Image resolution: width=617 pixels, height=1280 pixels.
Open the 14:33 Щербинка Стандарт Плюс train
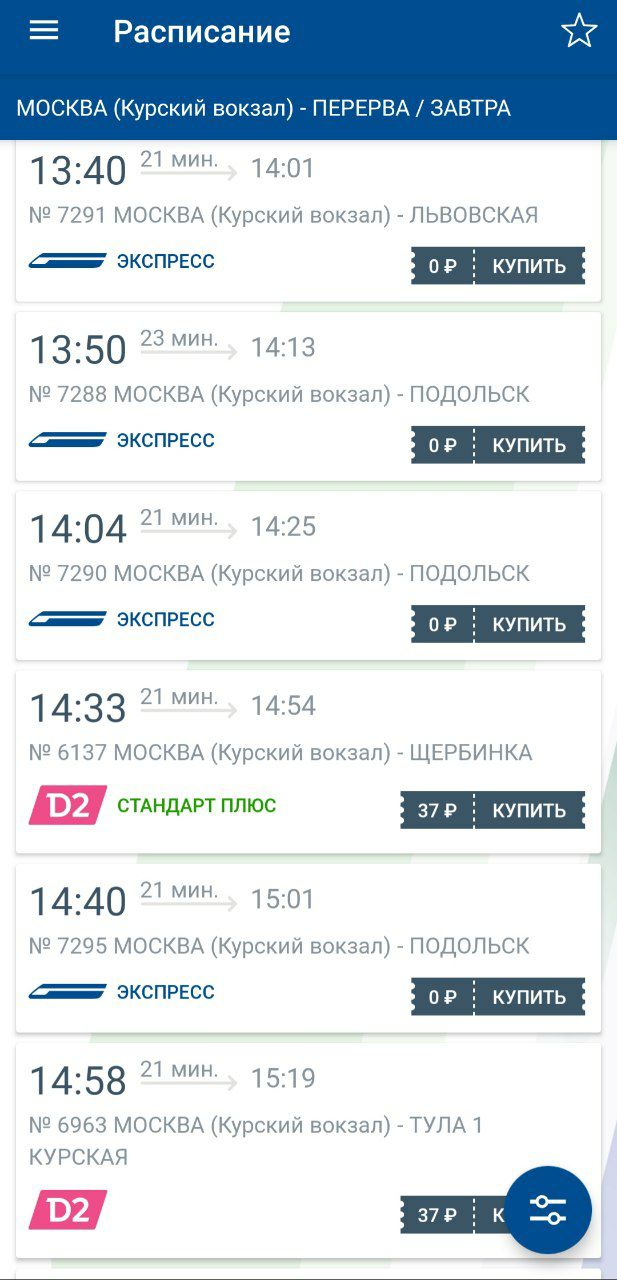308,761
